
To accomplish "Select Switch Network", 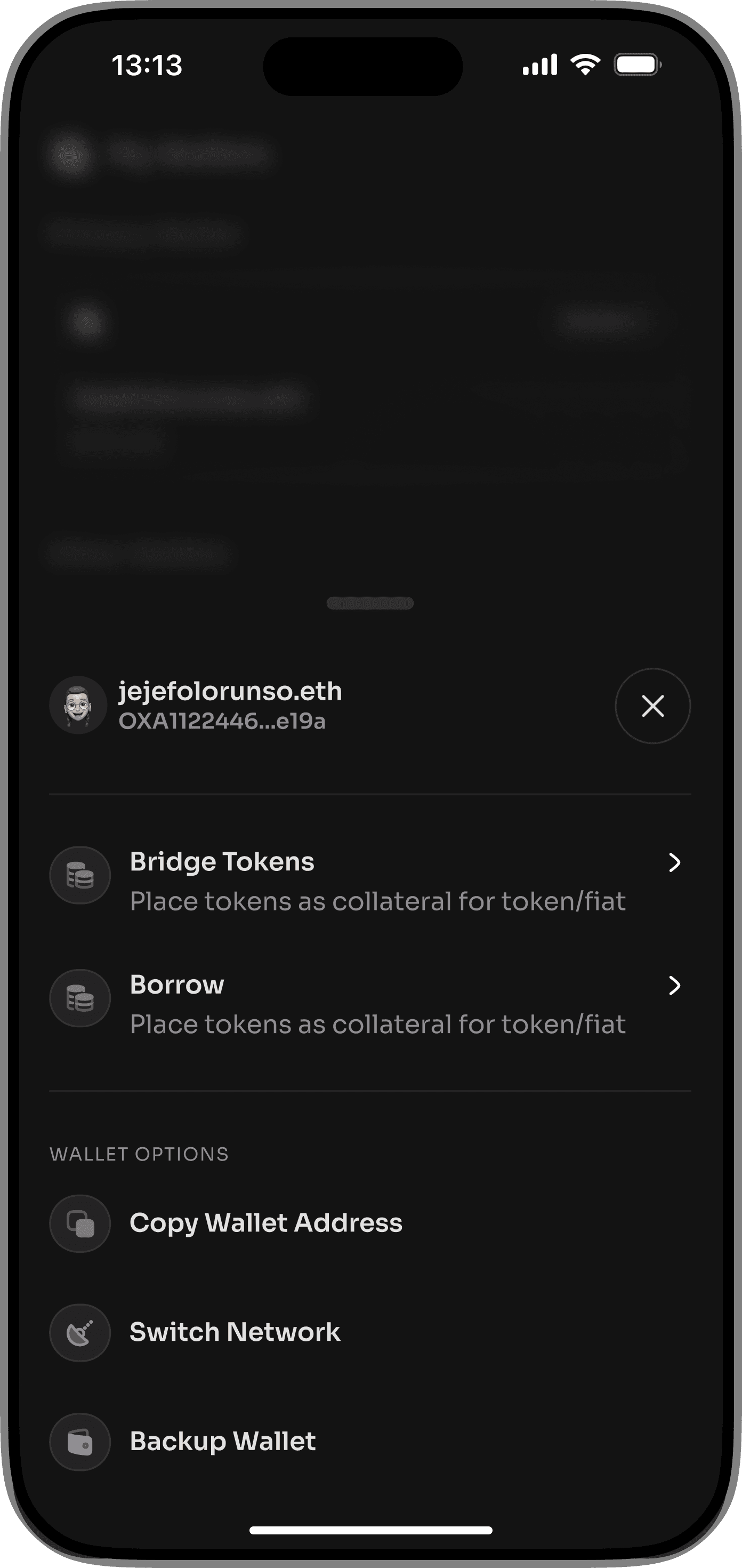I will coord(235,1332).
